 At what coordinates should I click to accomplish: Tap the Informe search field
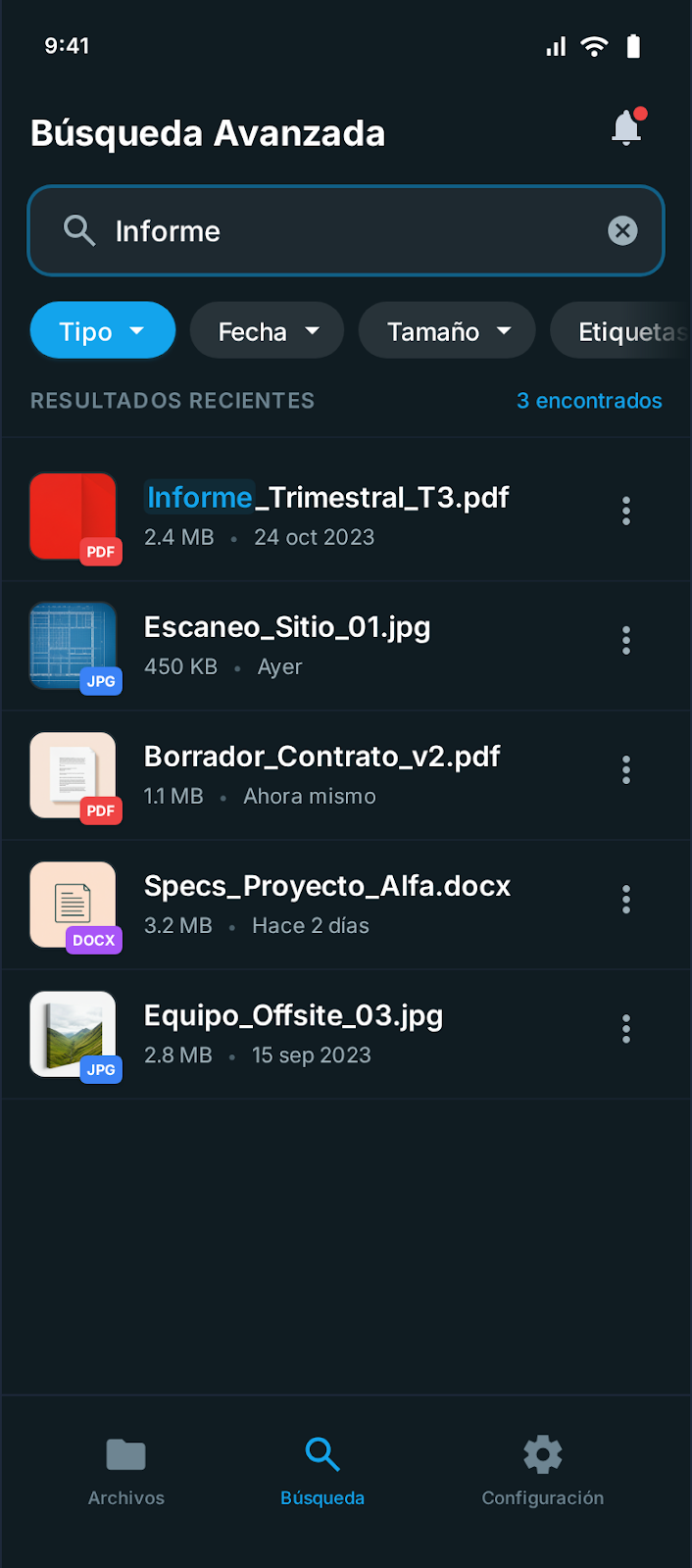click(x=333, y=231)
